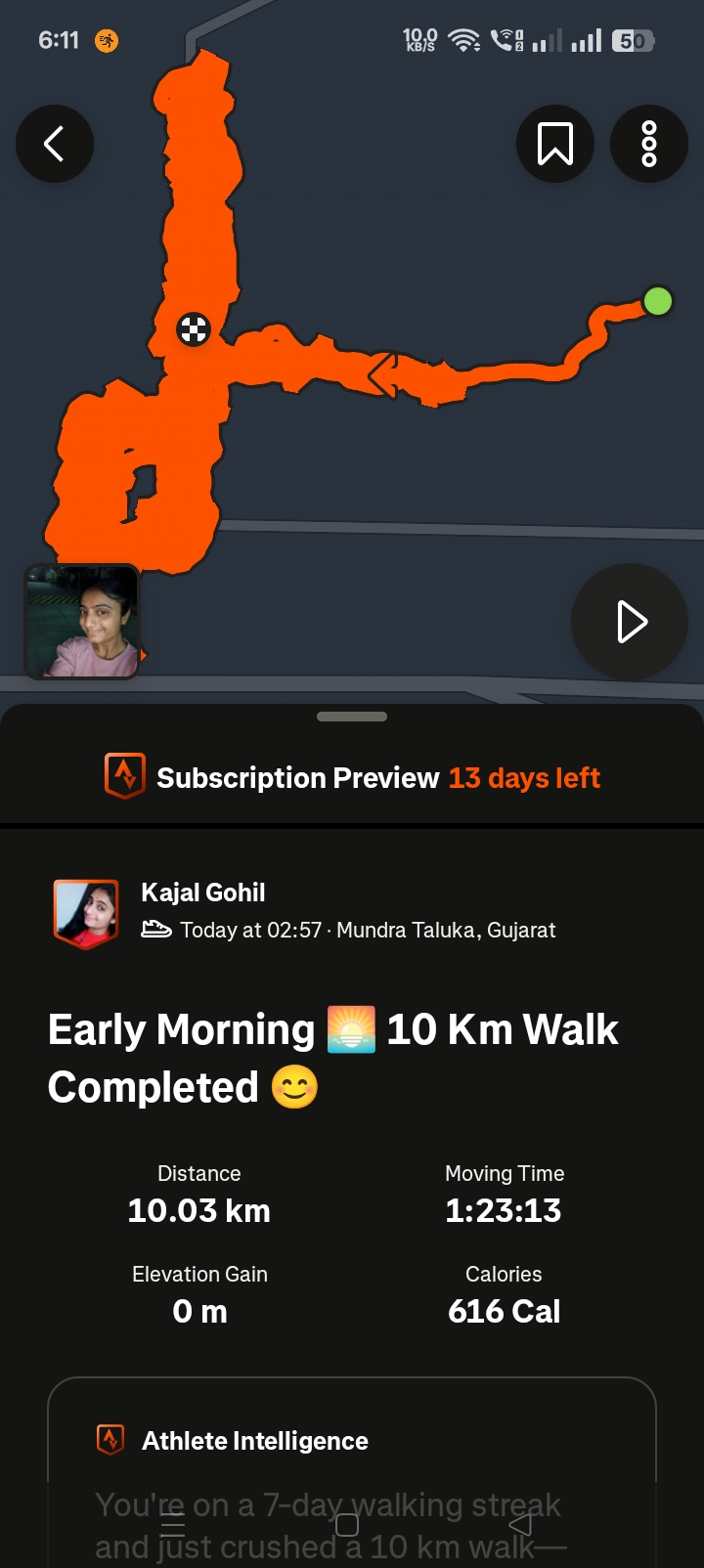This screenshot has height=1568, width=704.
Task: Play the route flyover animation
Action: 630,622
